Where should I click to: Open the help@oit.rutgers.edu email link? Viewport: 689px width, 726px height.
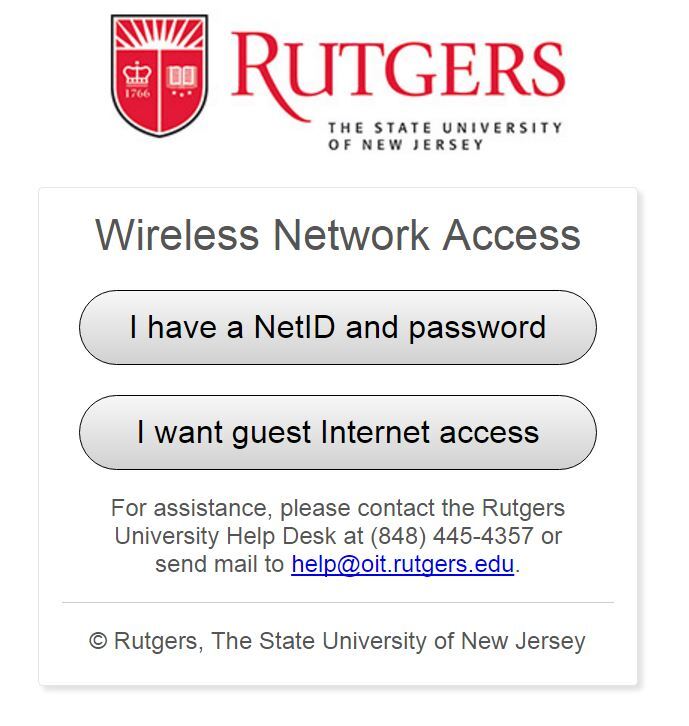point(402,565)
